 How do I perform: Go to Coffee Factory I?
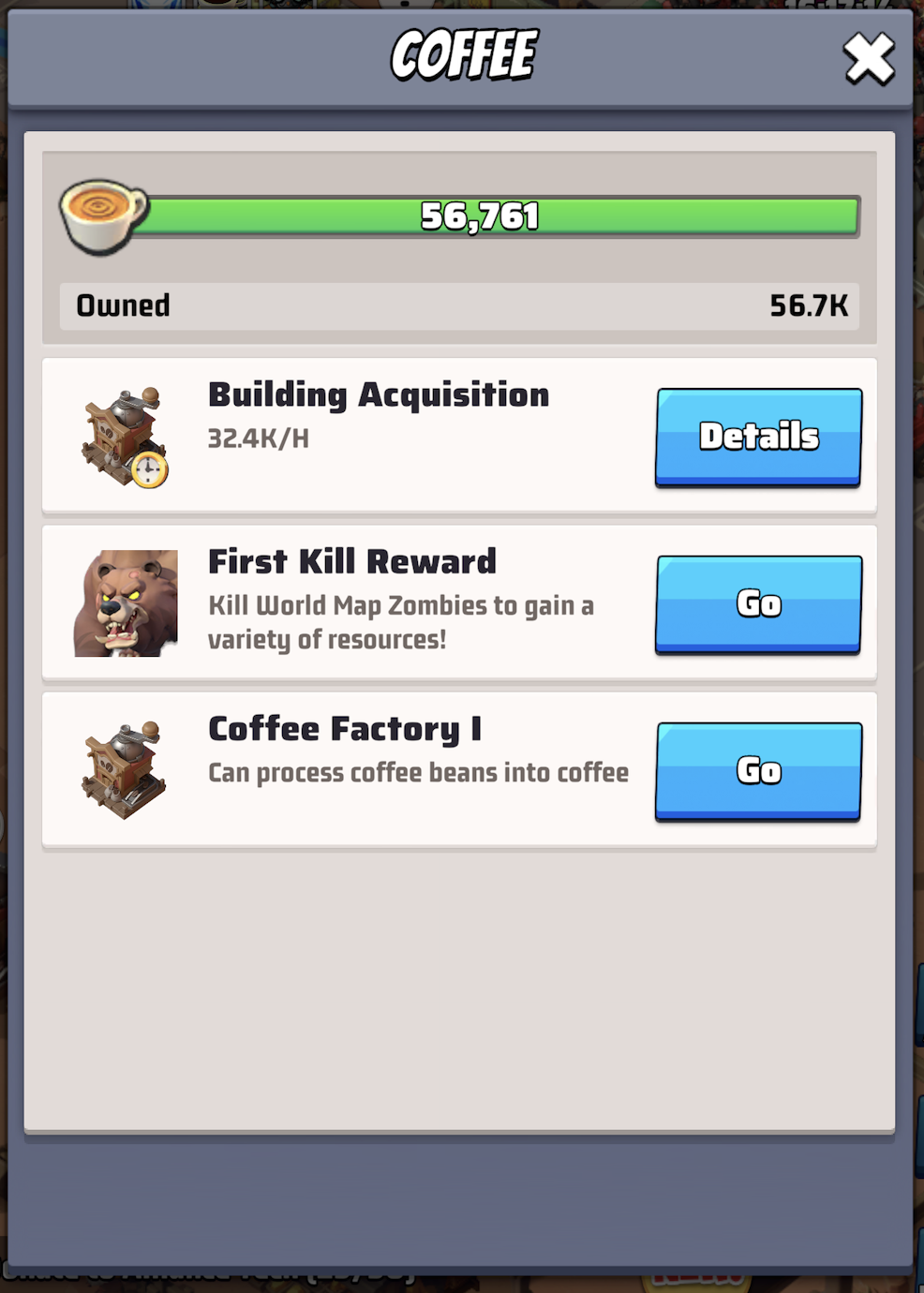(x=758, y=770)
